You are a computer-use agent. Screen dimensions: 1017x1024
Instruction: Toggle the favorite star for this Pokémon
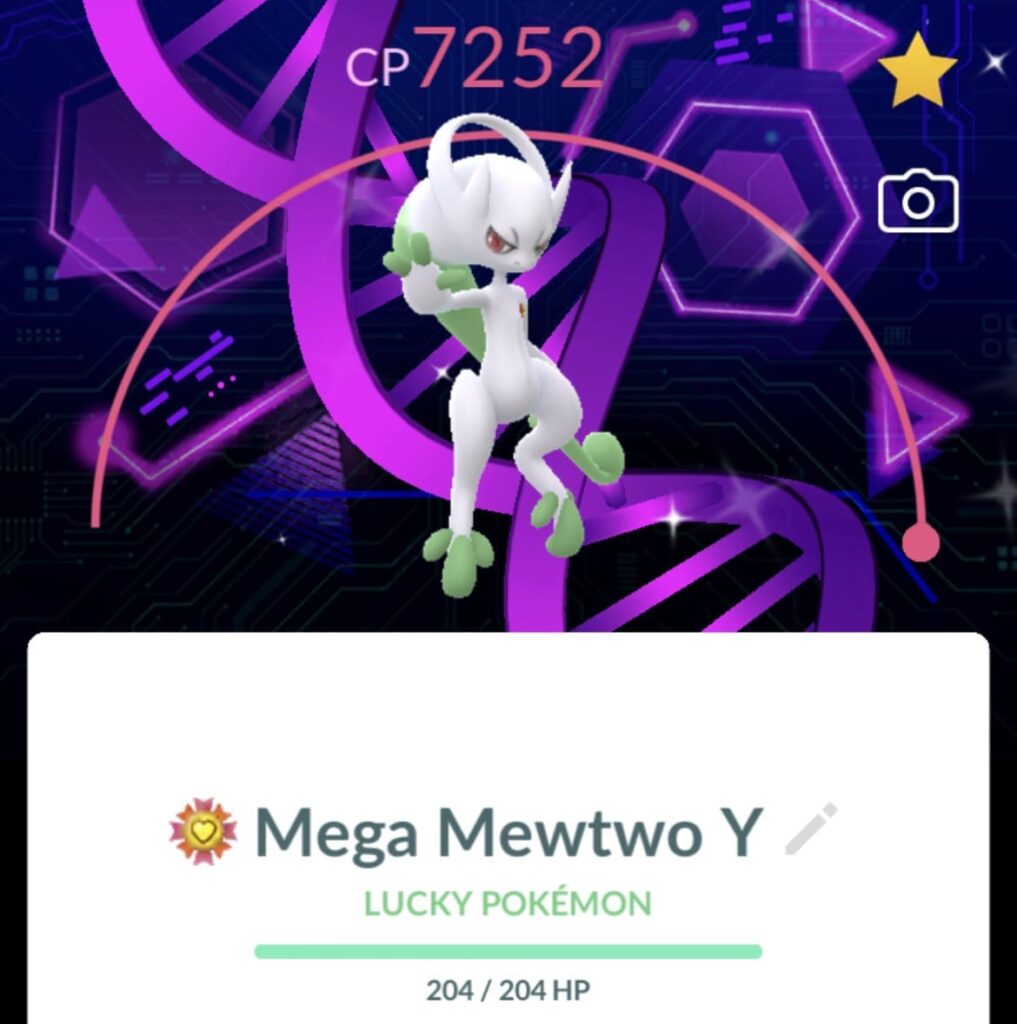pyautogui.click(x=917, y=71)
